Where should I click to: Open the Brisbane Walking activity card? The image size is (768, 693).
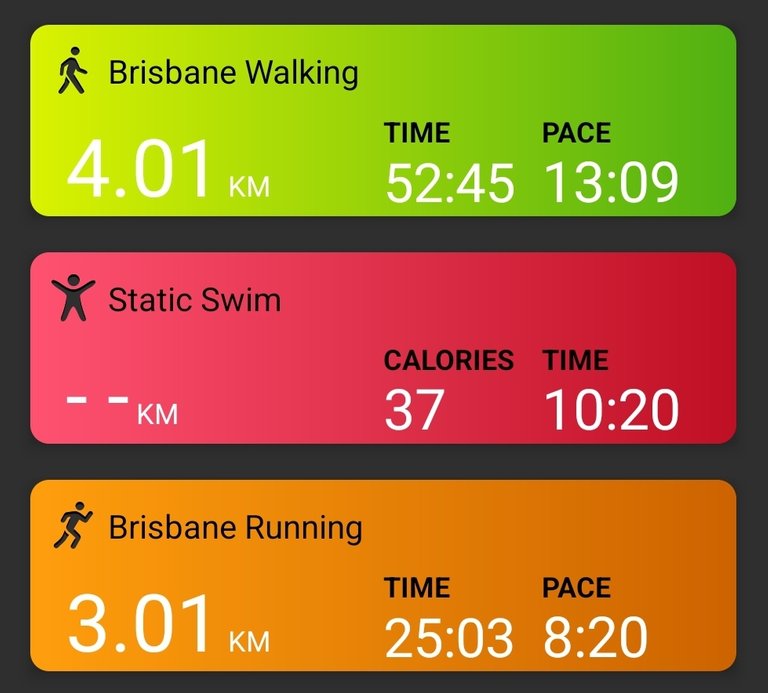click(383, 121)
